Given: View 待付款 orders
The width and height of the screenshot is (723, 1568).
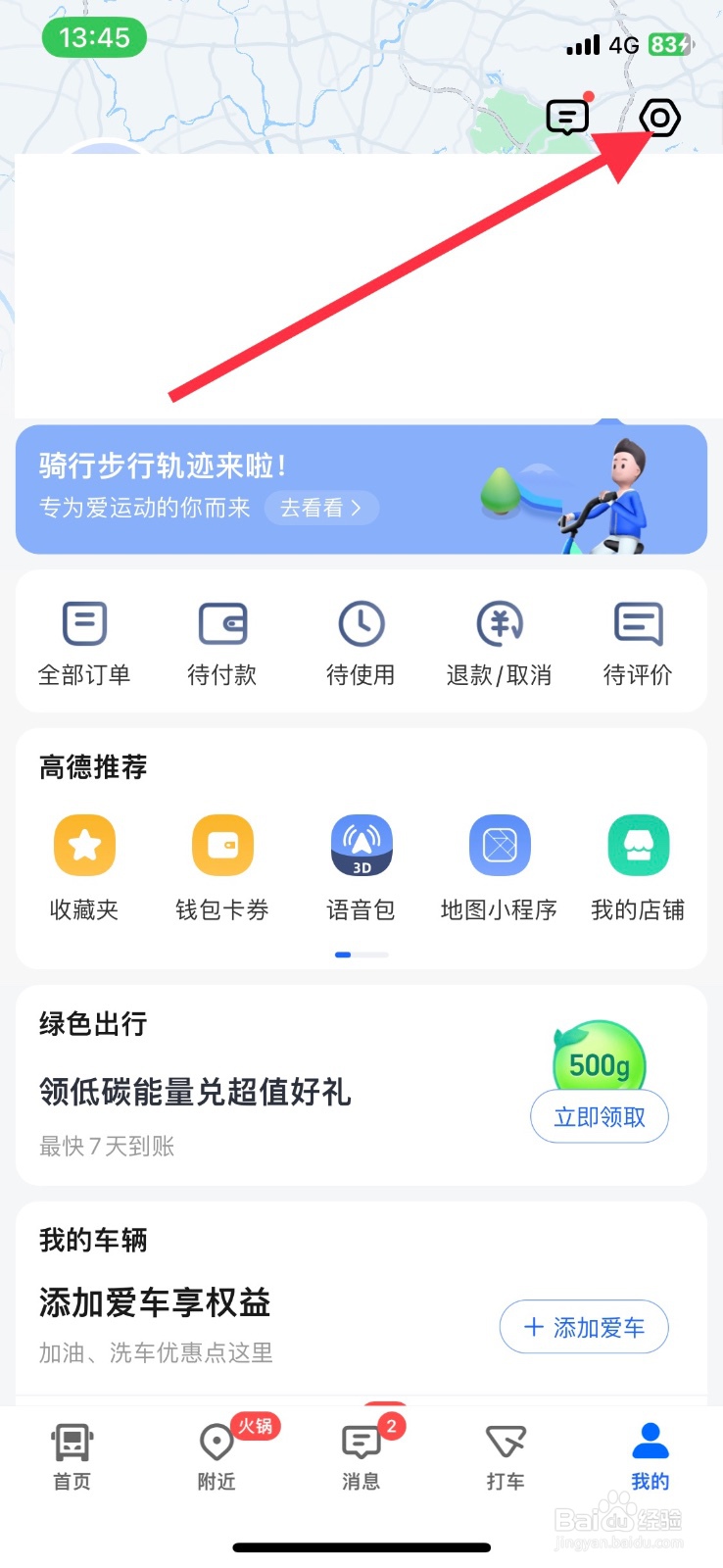Looking at the screenshot, I should pyautogui.click(x=222, y=644).
